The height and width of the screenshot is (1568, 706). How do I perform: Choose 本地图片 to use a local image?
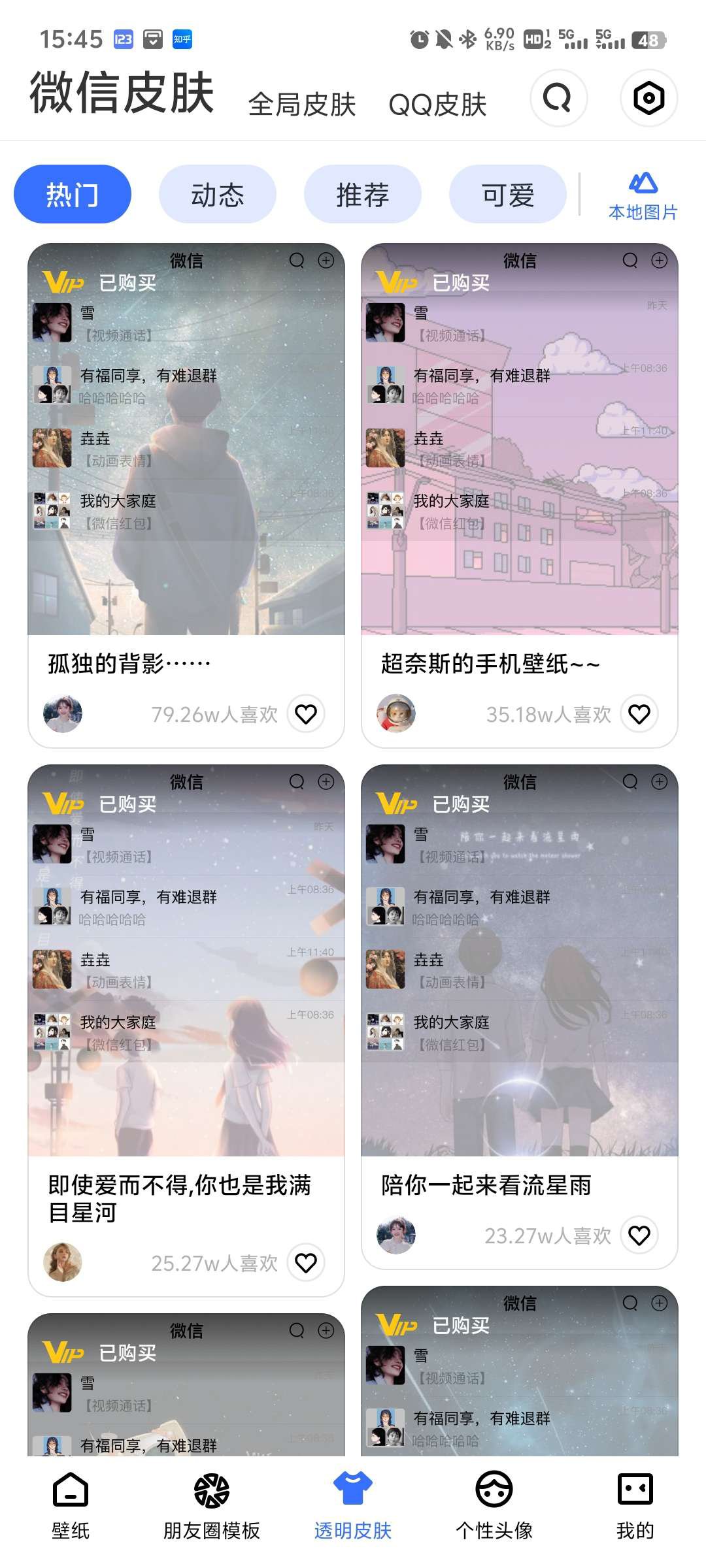coord(643,196)
